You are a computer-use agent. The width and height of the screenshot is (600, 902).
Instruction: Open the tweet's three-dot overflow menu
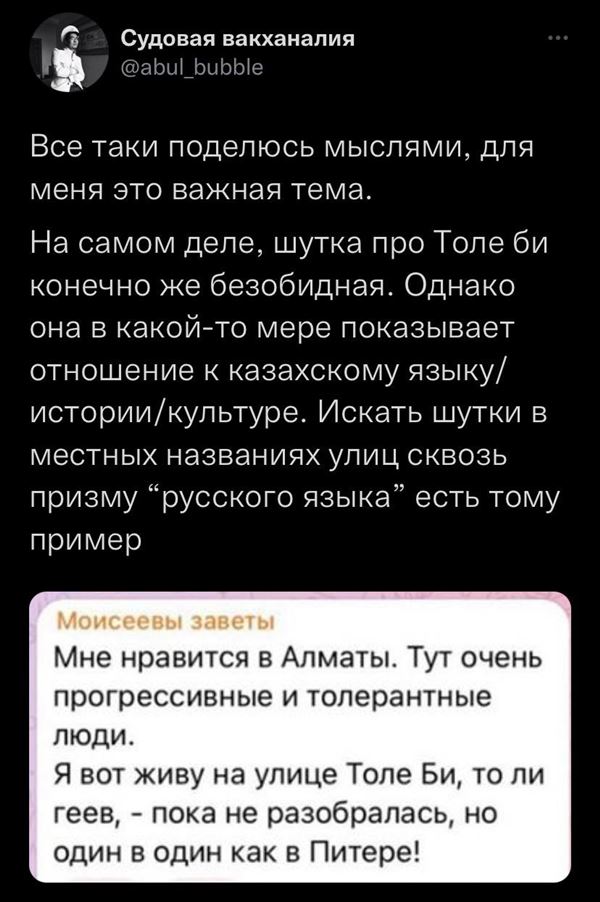click(x=557, y=41)
